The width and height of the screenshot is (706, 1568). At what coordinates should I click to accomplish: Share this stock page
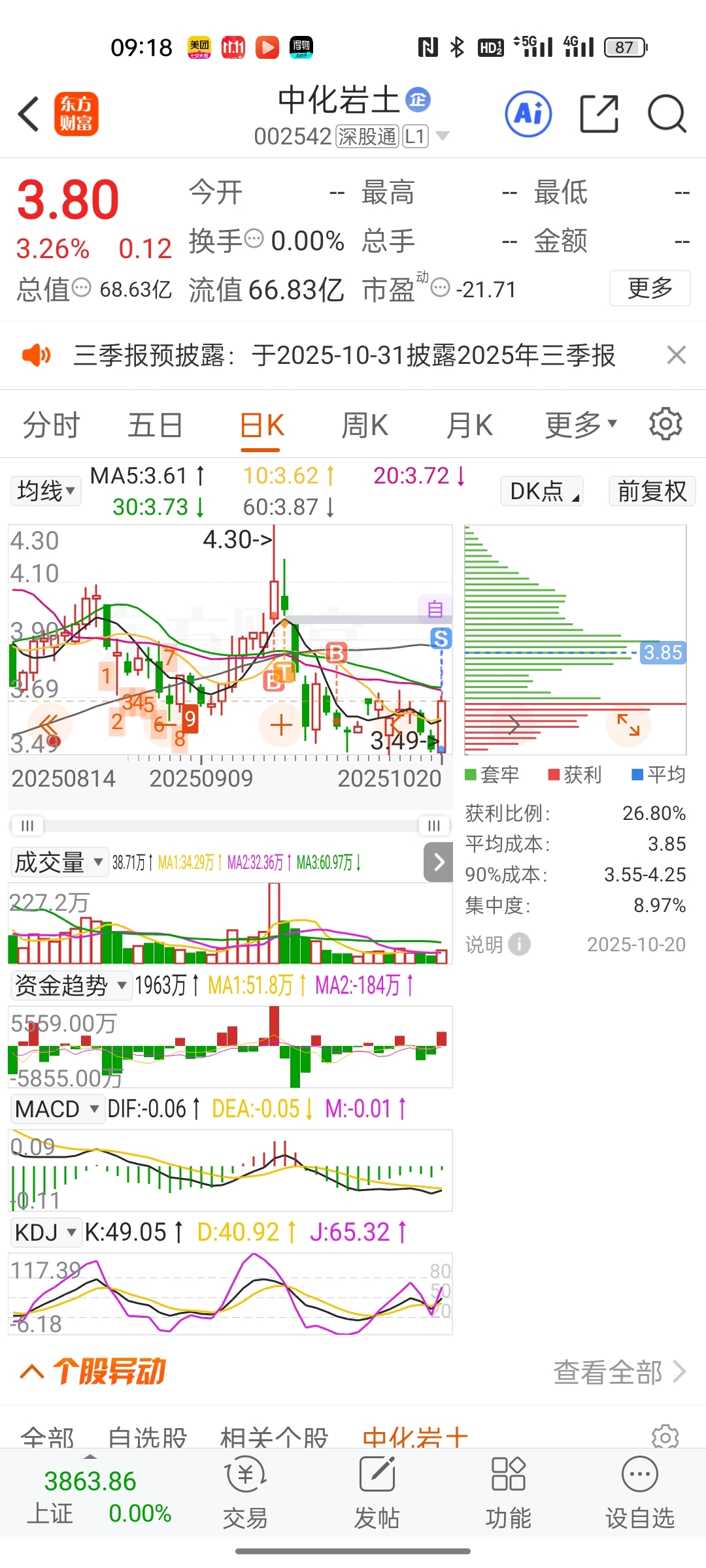tap(599, 114)
